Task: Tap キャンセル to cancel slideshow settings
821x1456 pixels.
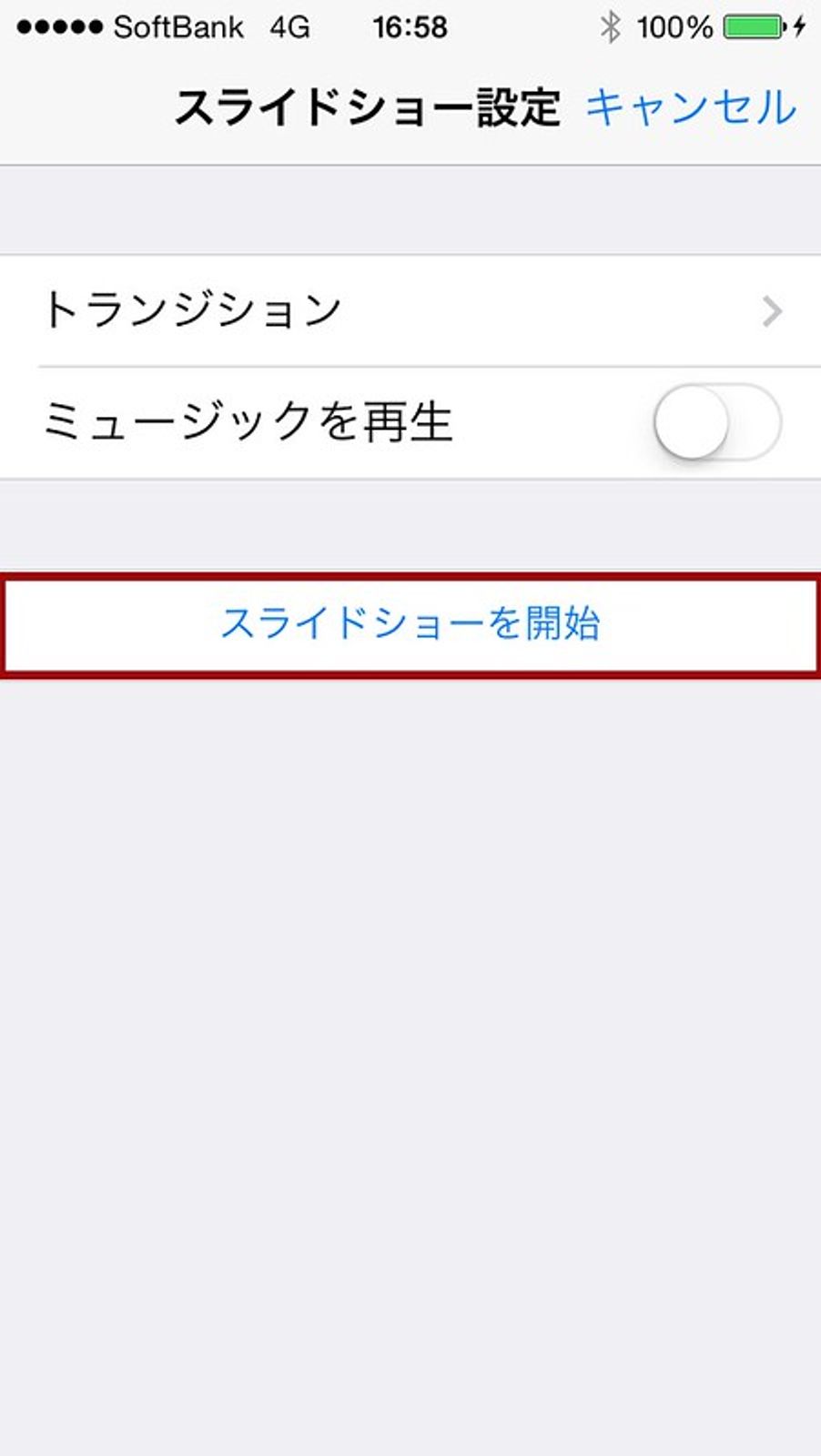Action: coord(691,107)
